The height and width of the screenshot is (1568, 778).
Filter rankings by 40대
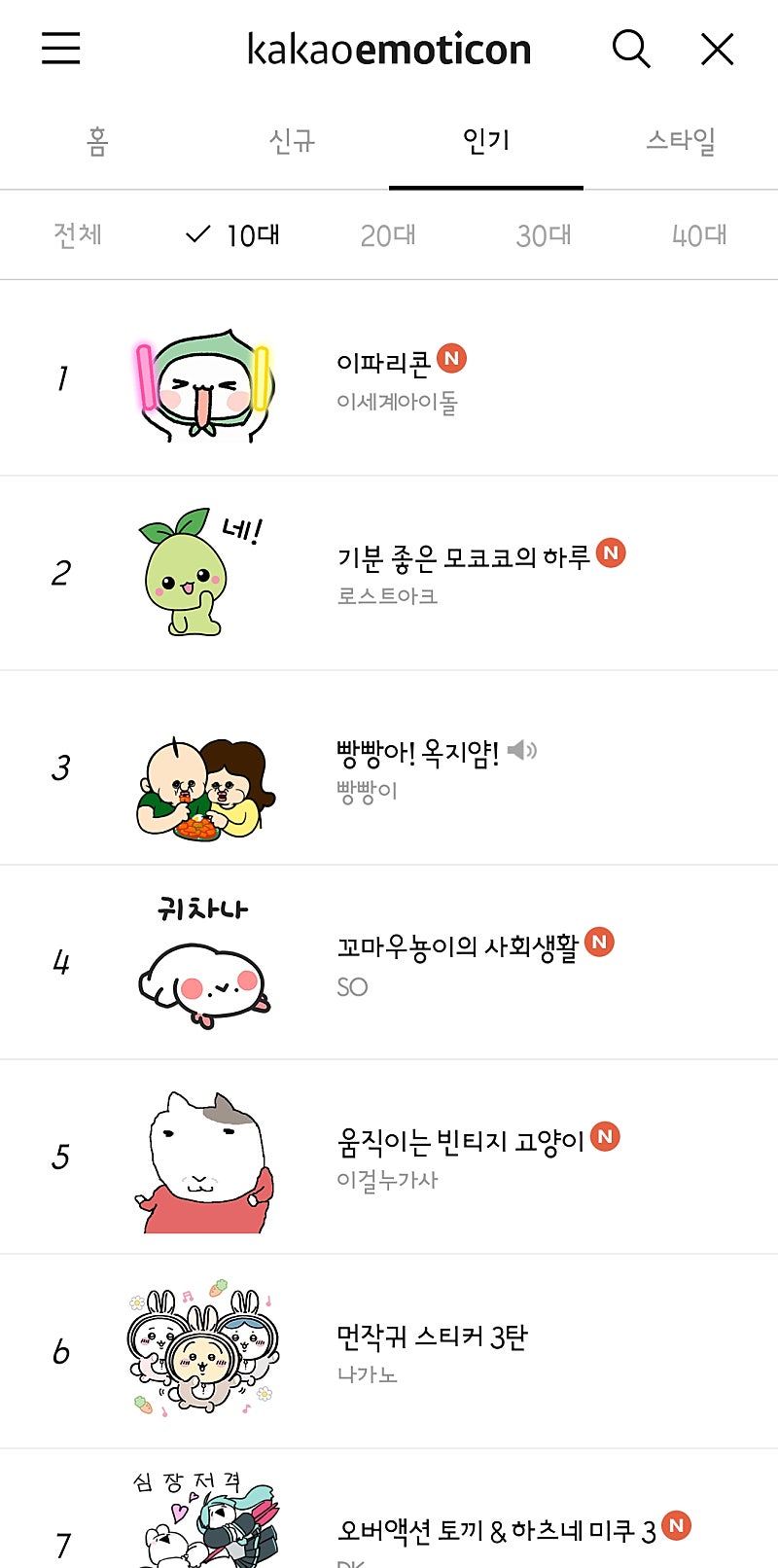click(x=699, y=235)
